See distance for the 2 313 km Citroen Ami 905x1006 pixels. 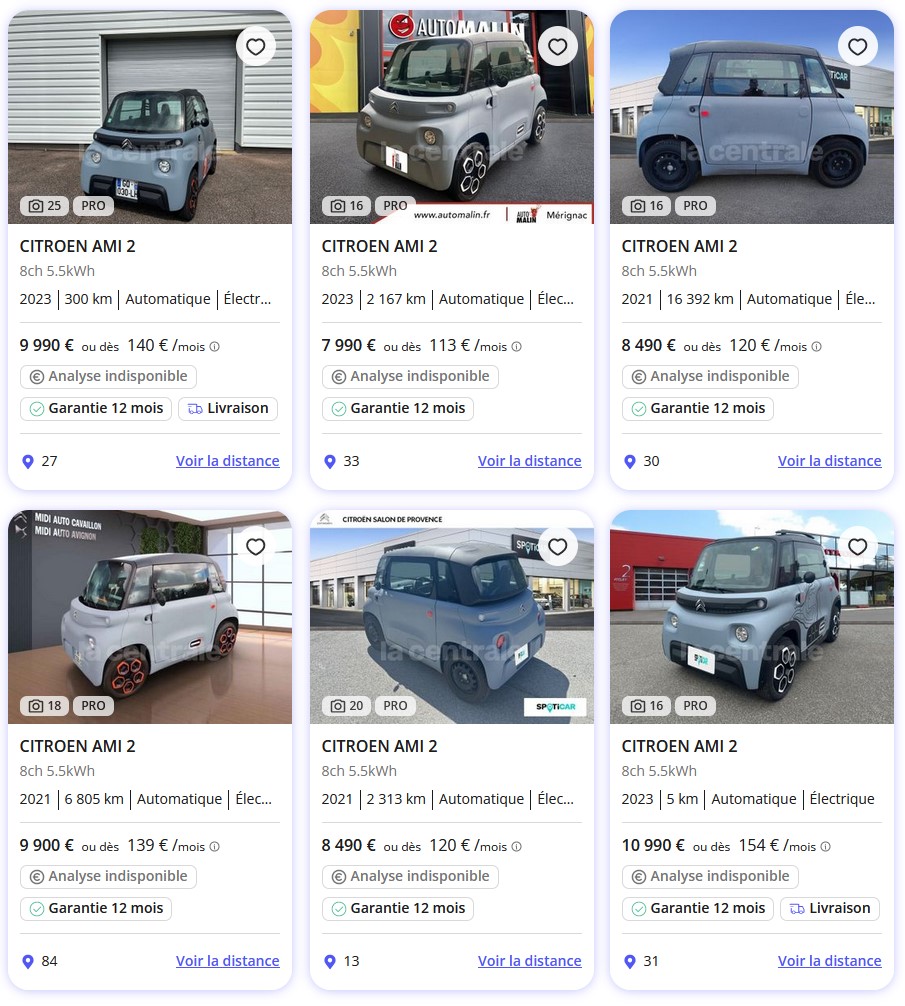pos(529,961)
